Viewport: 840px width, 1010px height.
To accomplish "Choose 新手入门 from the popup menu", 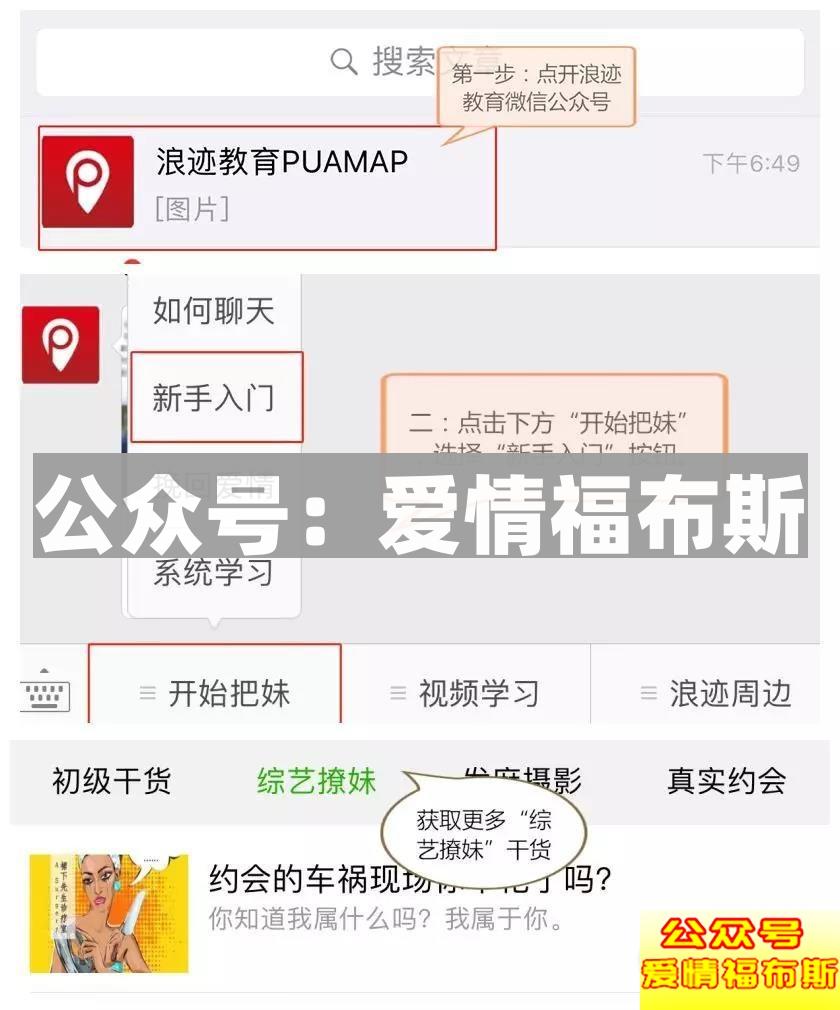I will click(x=215, y=396).
